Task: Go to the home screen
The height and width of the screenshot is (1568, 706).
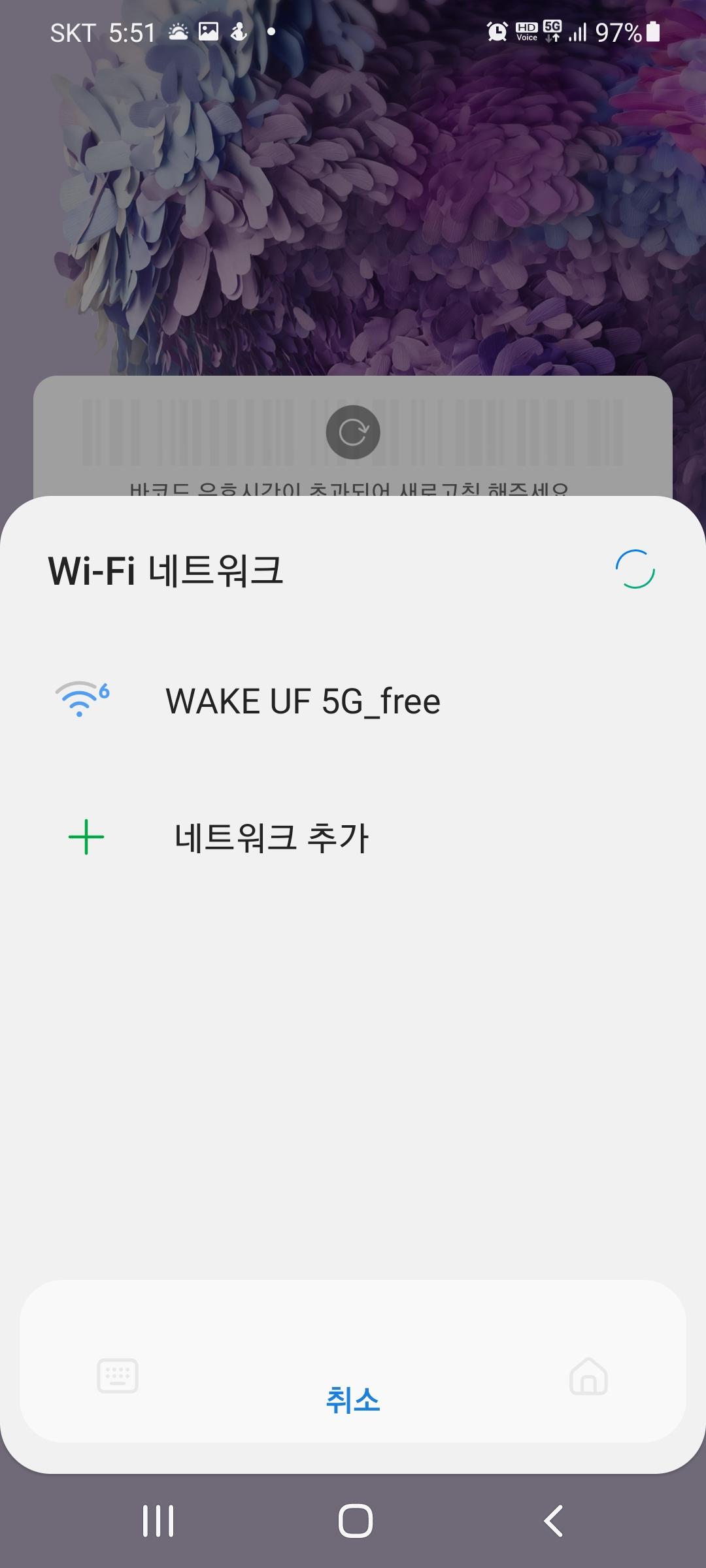Action: (355, 1521)
